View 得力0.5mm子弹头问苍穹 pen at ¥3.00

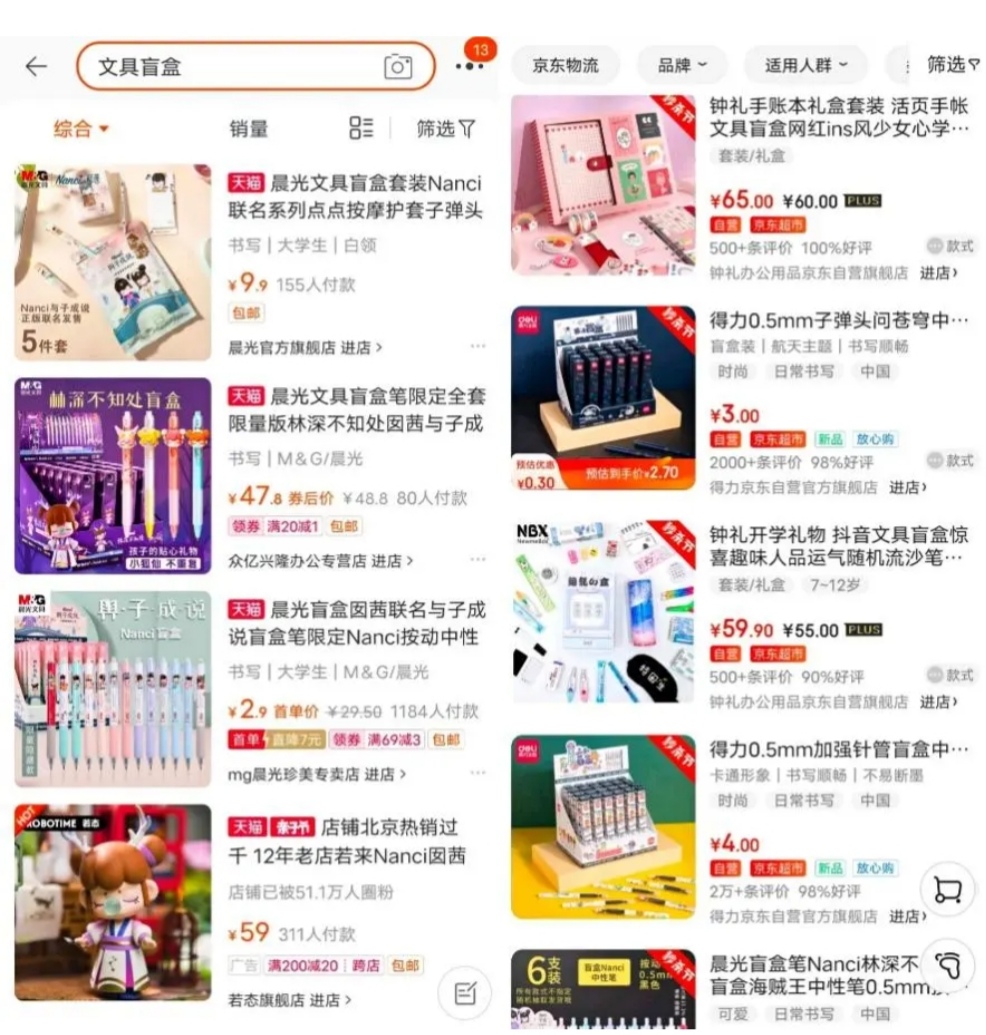pyautogui.click(x=838, y=320)
